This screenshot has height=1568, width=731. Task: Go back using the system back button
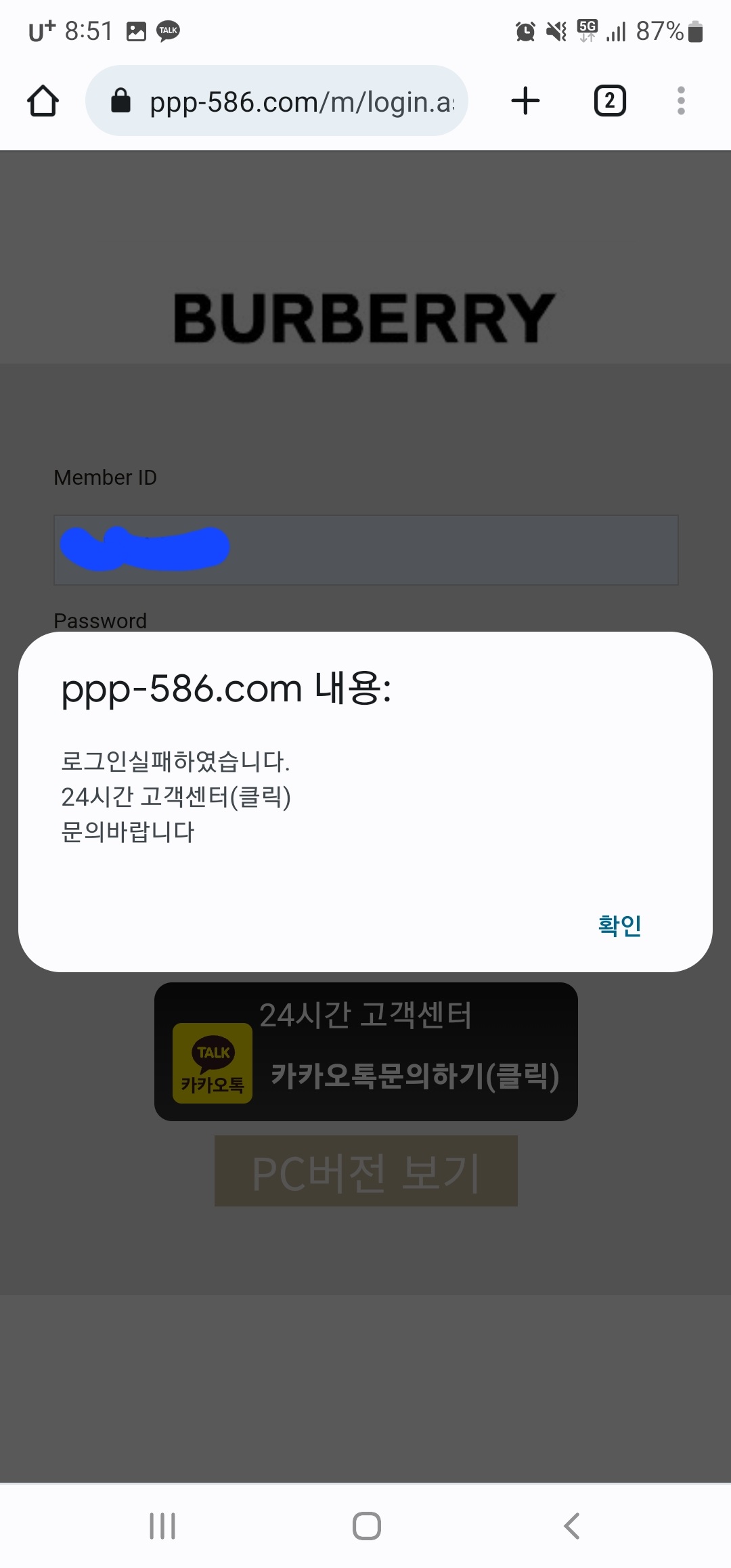572,1526
